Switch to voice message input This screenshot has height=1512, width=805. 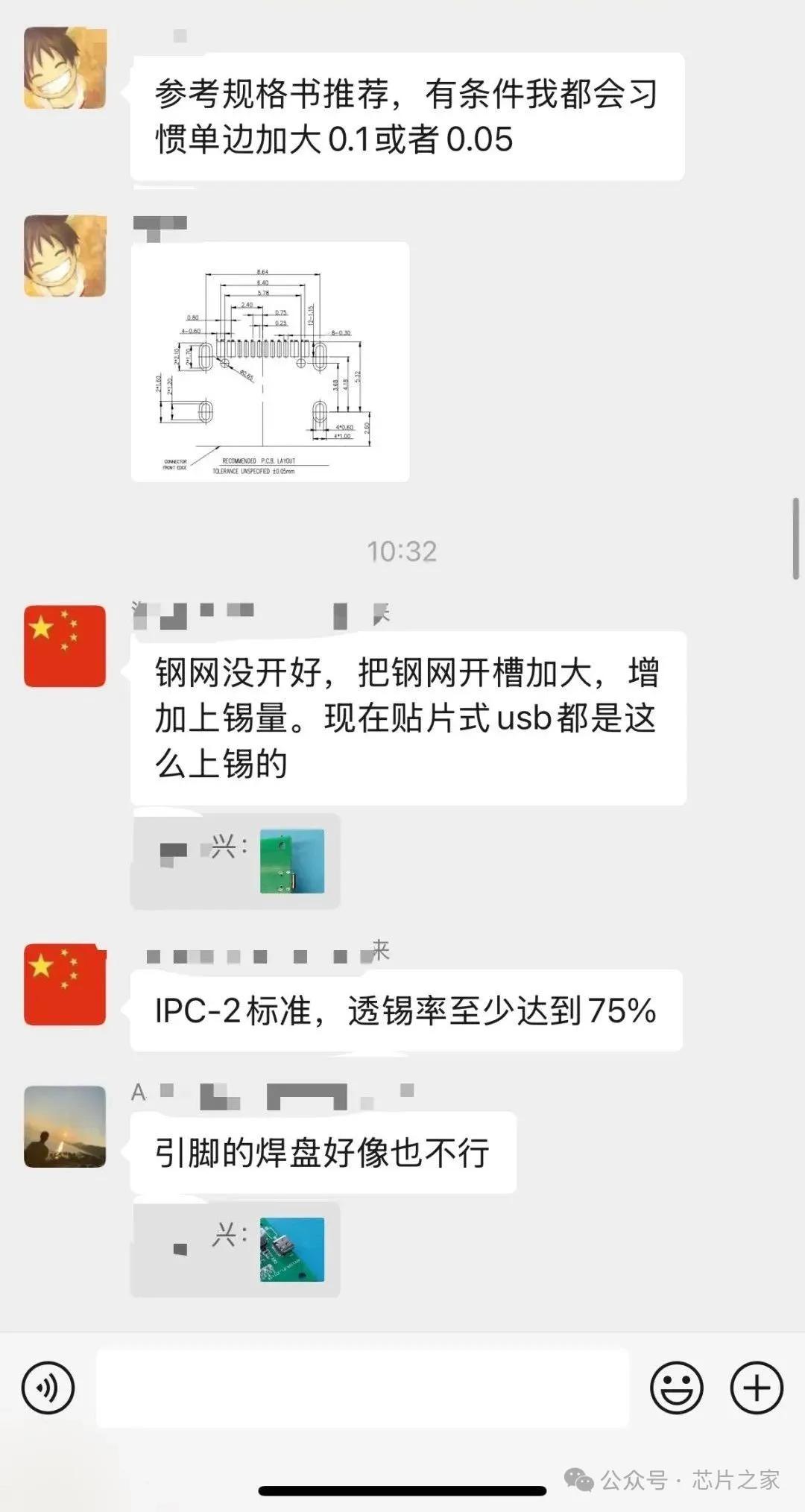point(48,1388)
